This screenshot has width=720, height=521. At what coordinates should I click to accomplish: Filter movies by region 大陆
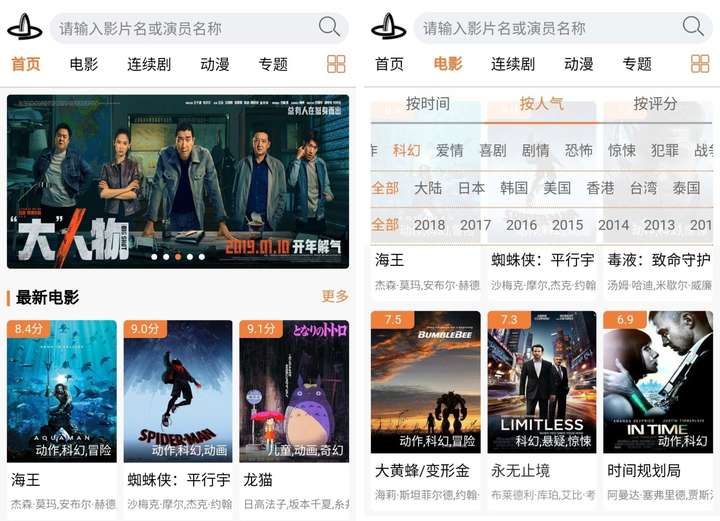click(x=428, y=188)
